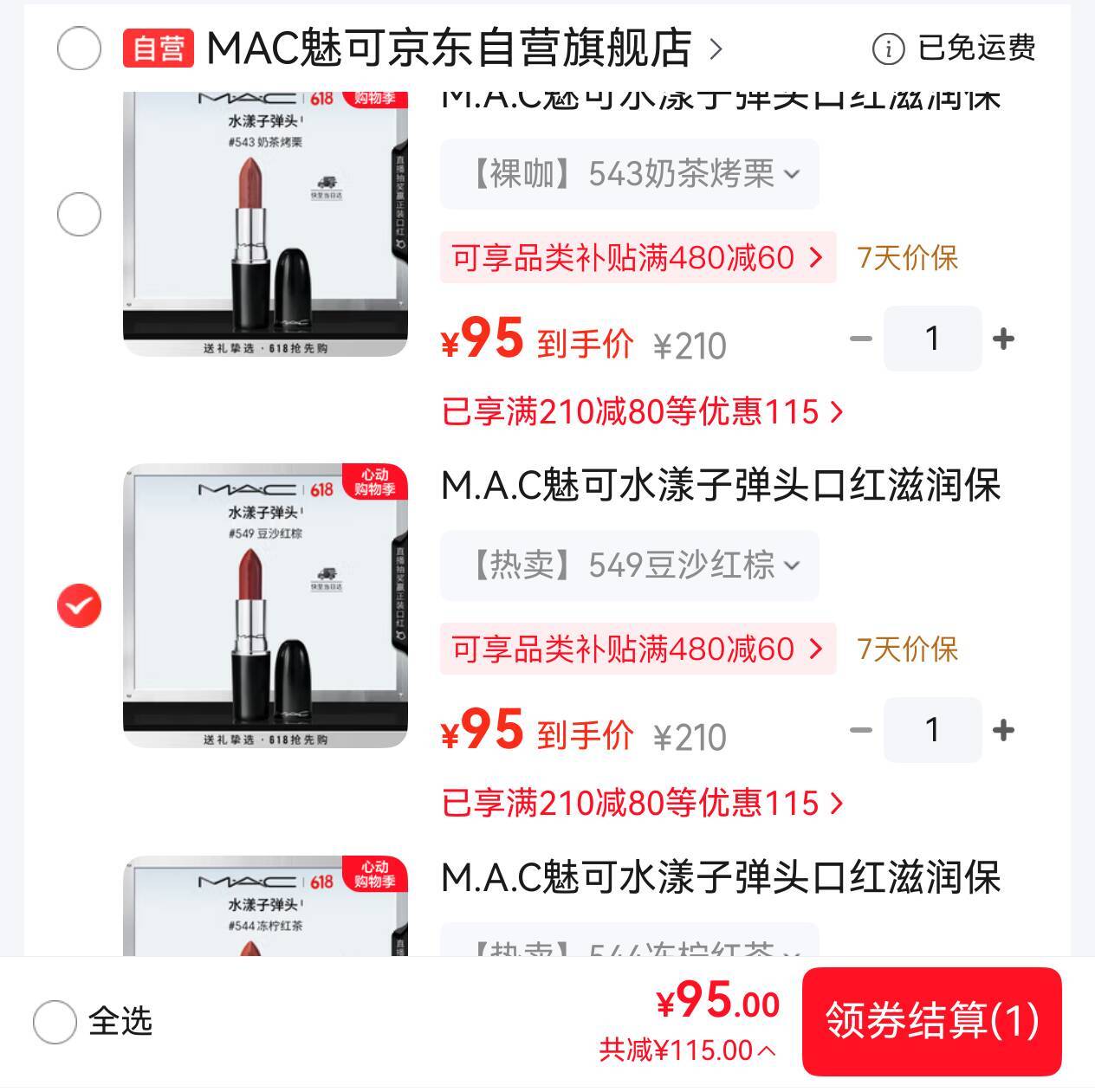Select all items from the MAC store

pyautogui.click(x=79, y=48)
